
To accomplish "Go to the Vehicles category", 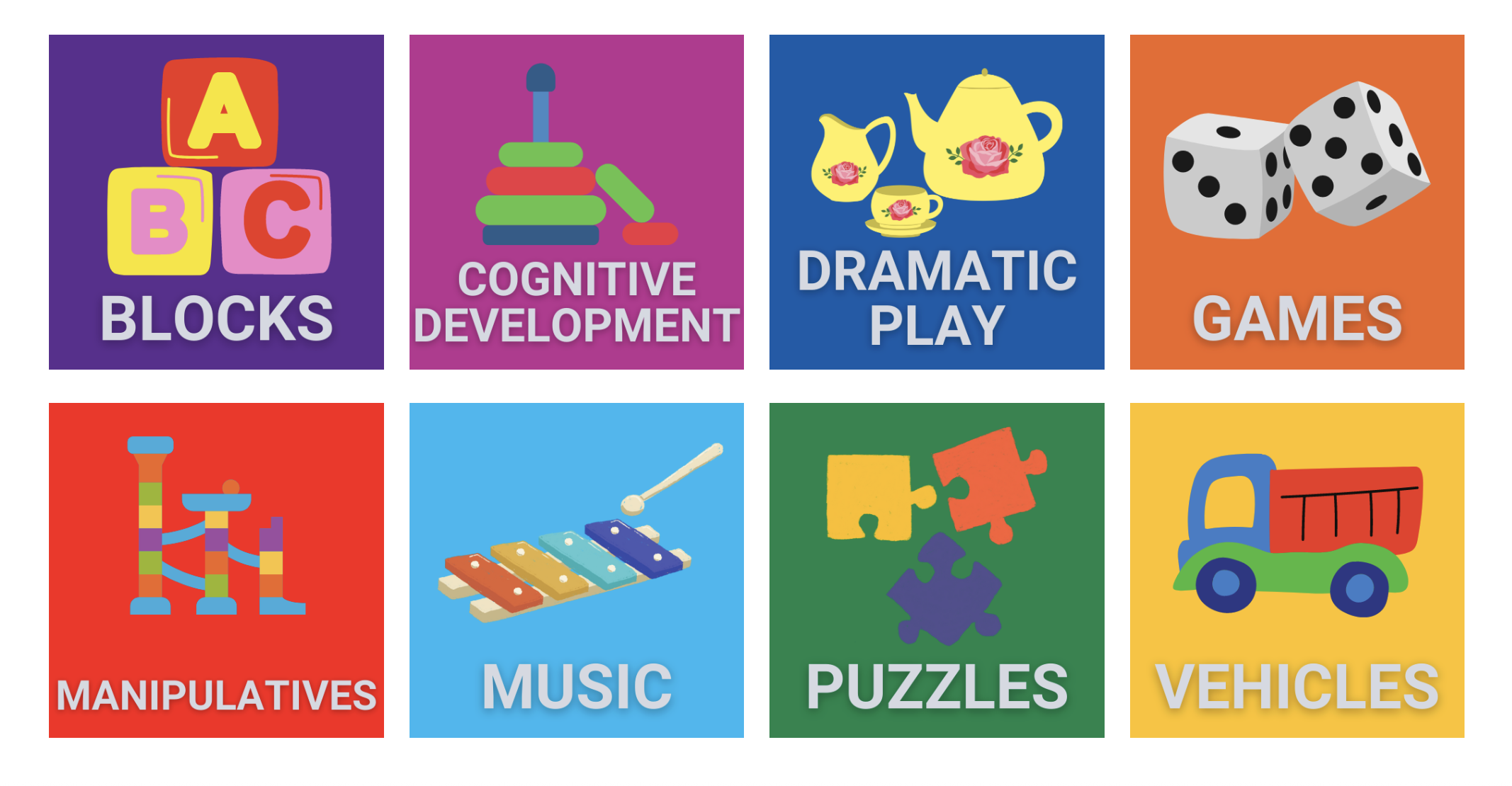I will click(1297, 570).
